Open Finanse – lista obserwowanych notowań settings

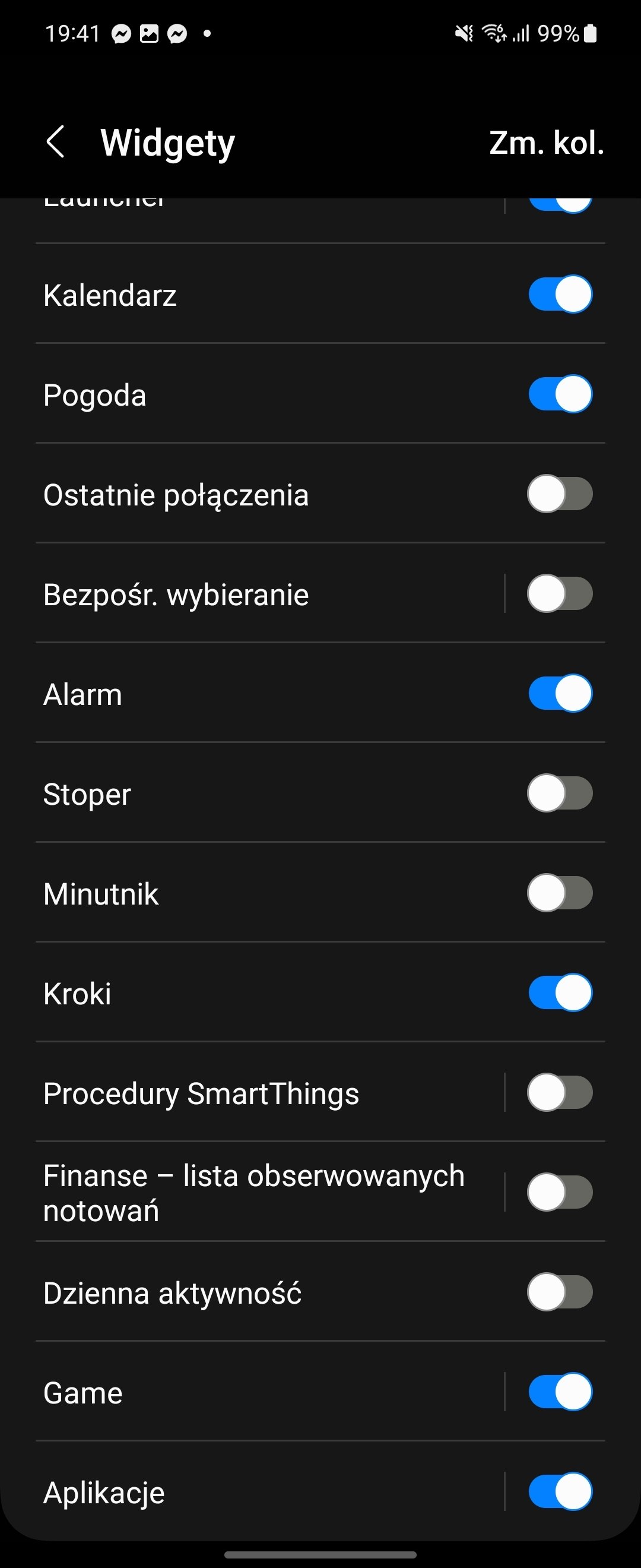coord(268,1193)
